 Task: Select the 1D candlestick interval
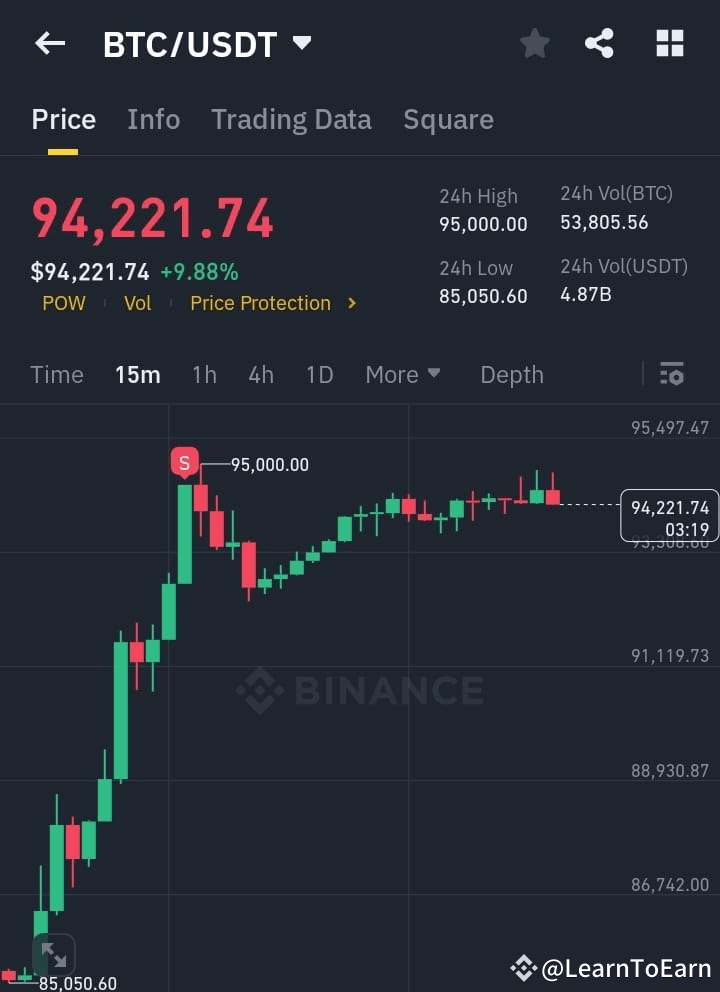point(319,375)
